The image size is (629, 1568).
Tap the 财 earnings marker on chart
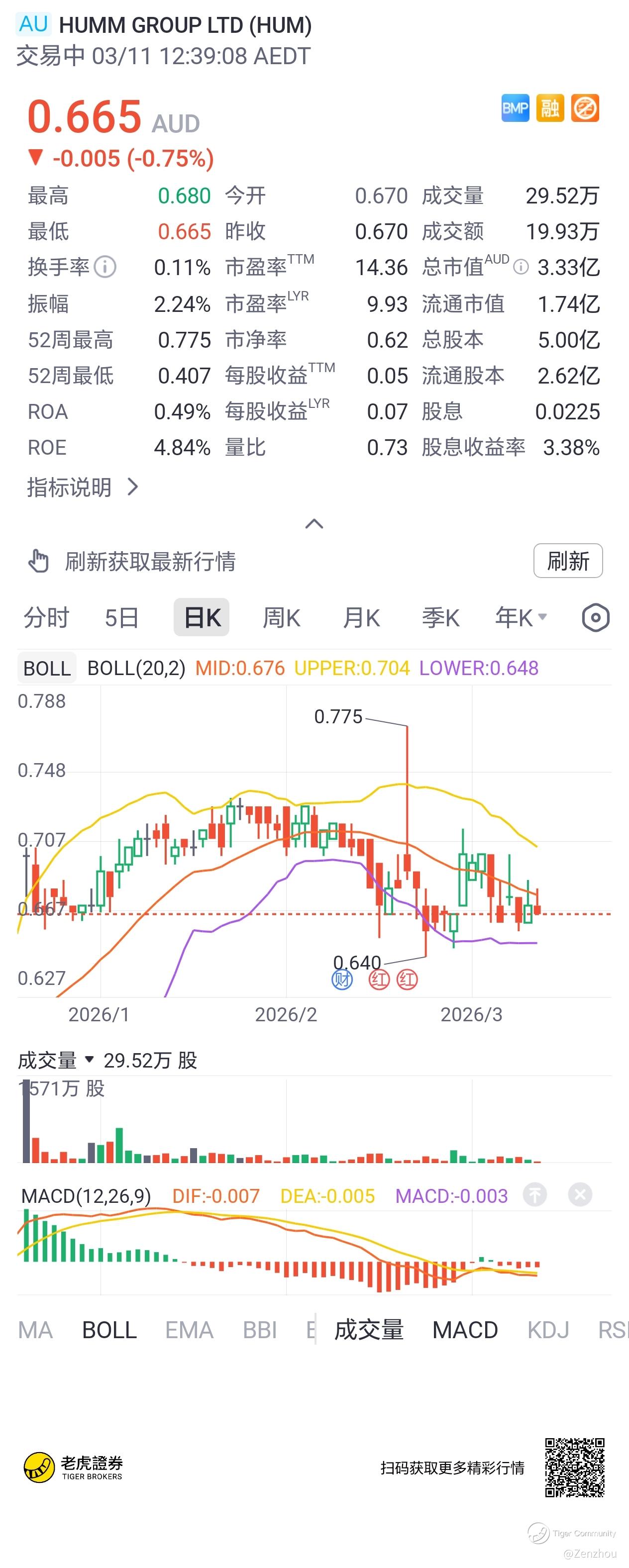tap(342, 980)
